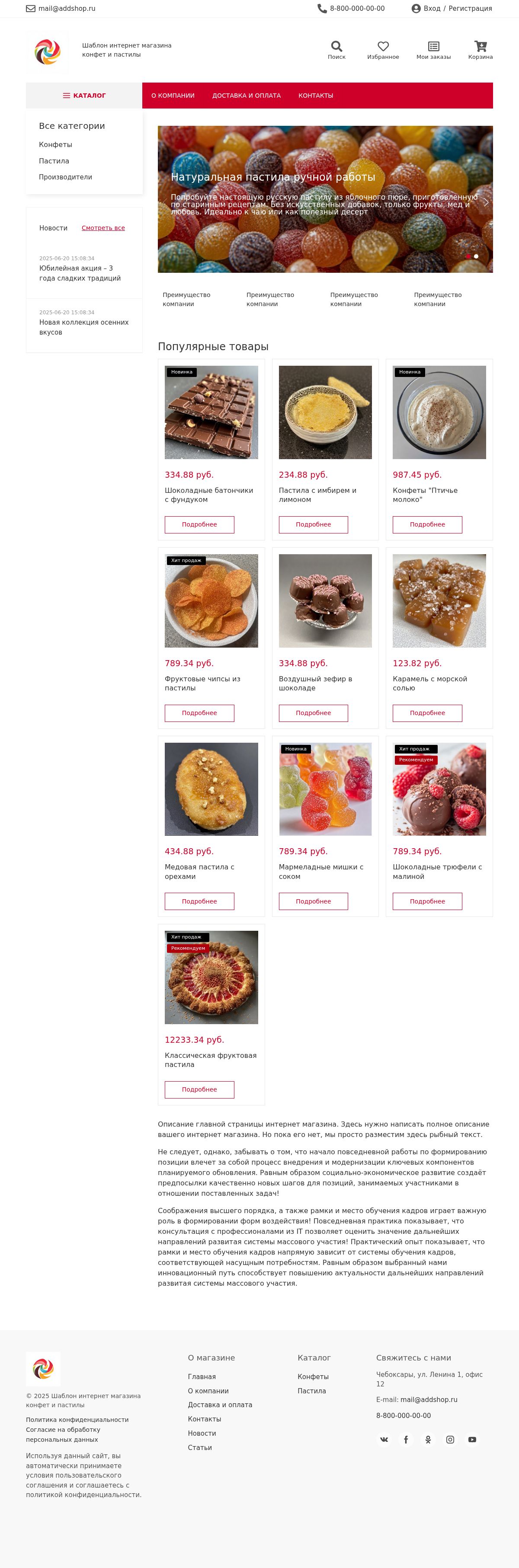Viewport: 519px width, 1568px height.
Task: Open the Мармеладные мишки с соком photo
Action: pyautogui.click(x=325, y=789)
